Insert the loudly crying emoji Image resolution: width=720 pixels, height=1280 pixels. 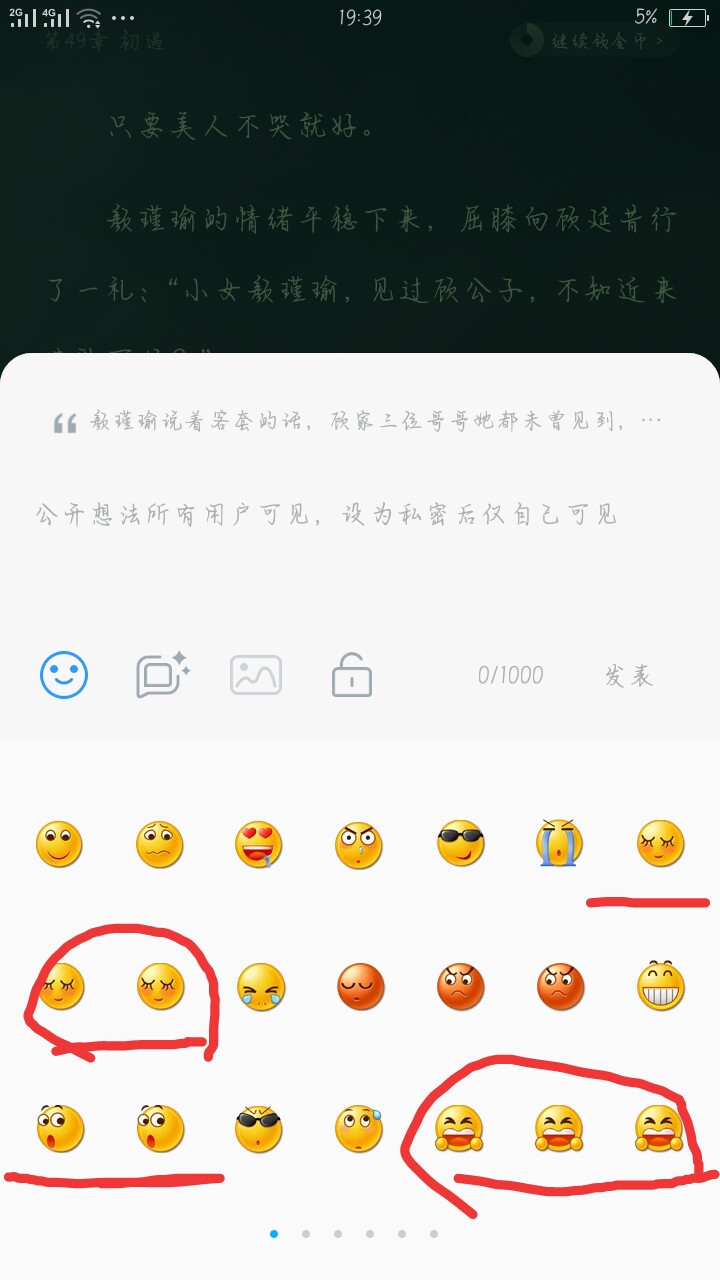(559, 843)
